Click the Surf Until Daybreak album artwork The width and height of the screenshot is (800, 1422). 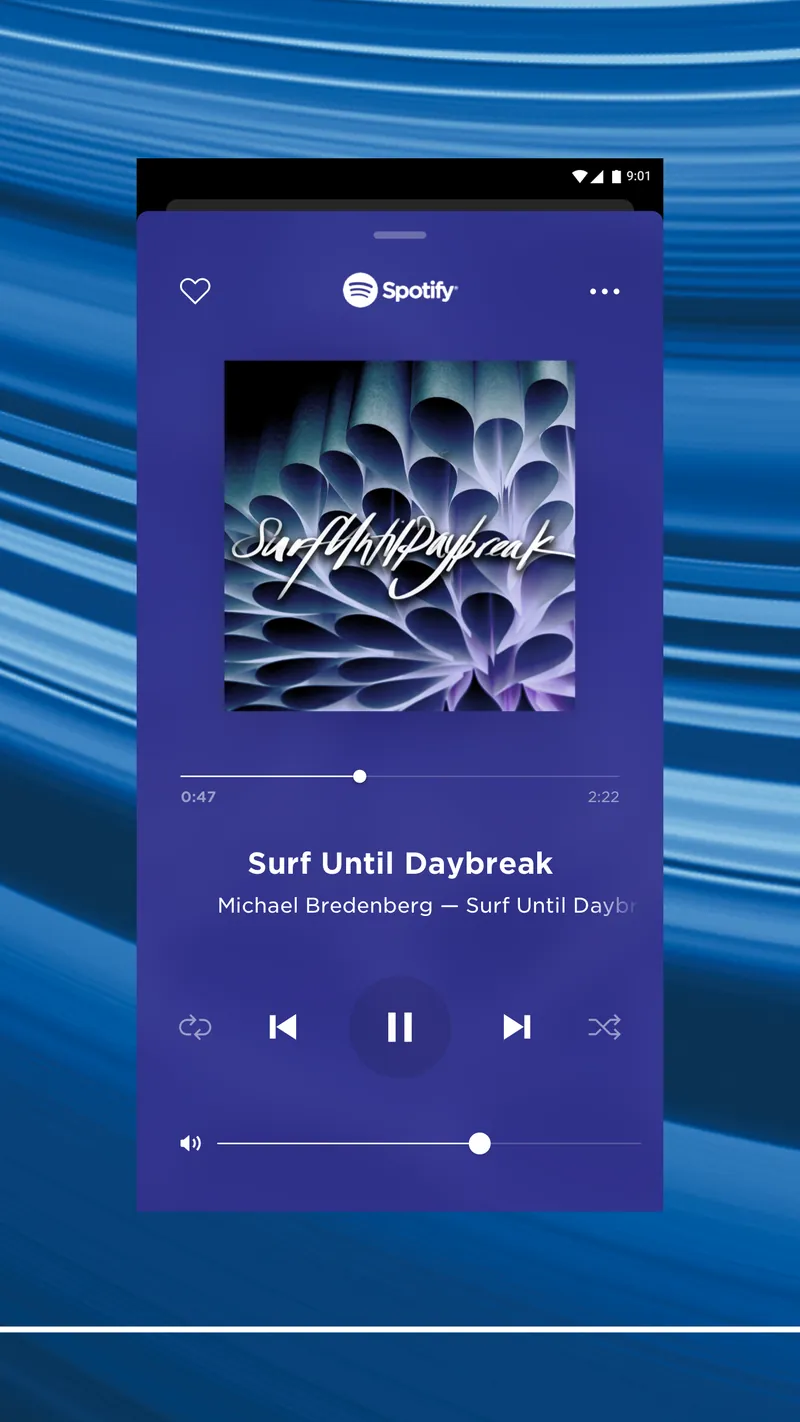[x=399, y=535]
